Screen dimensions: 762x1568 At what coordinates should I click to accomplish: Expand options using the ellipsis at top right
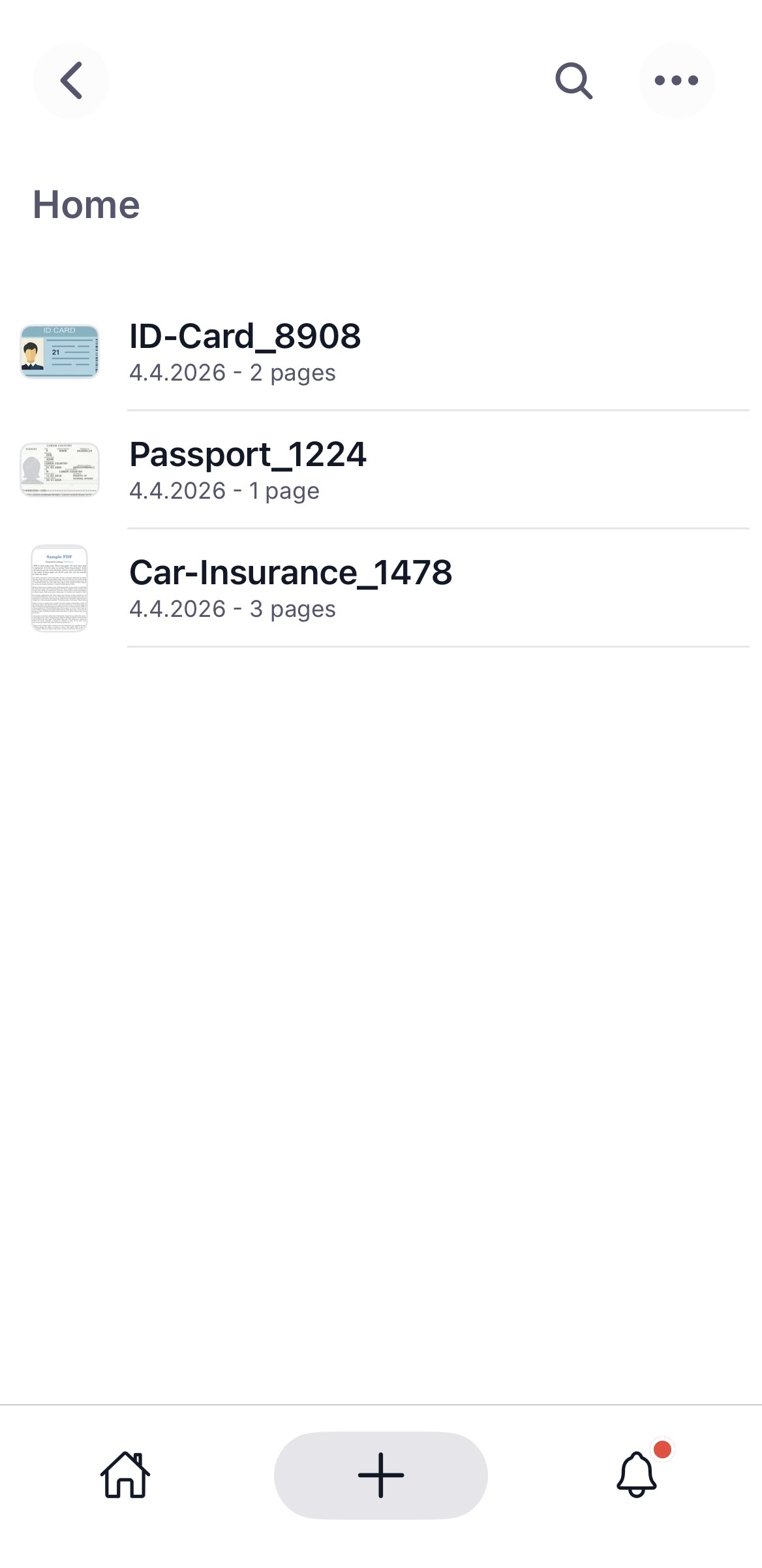676,80
